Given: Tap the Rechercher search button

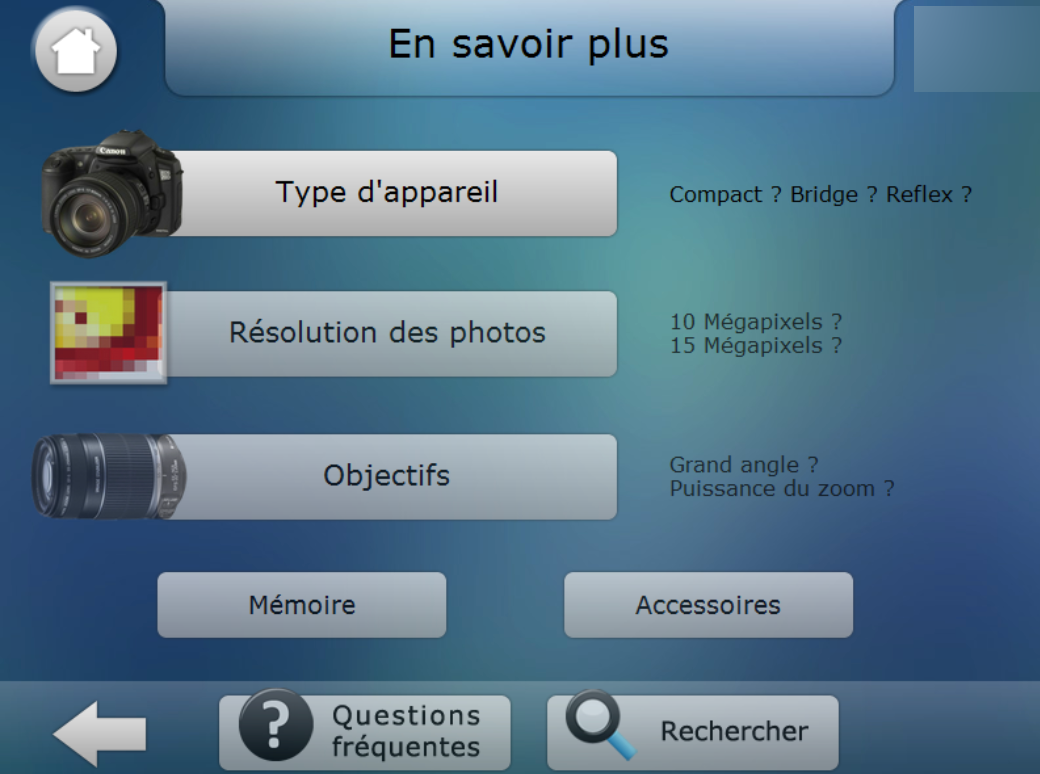Looking at the screenshot, I should (x=693, y=732).
